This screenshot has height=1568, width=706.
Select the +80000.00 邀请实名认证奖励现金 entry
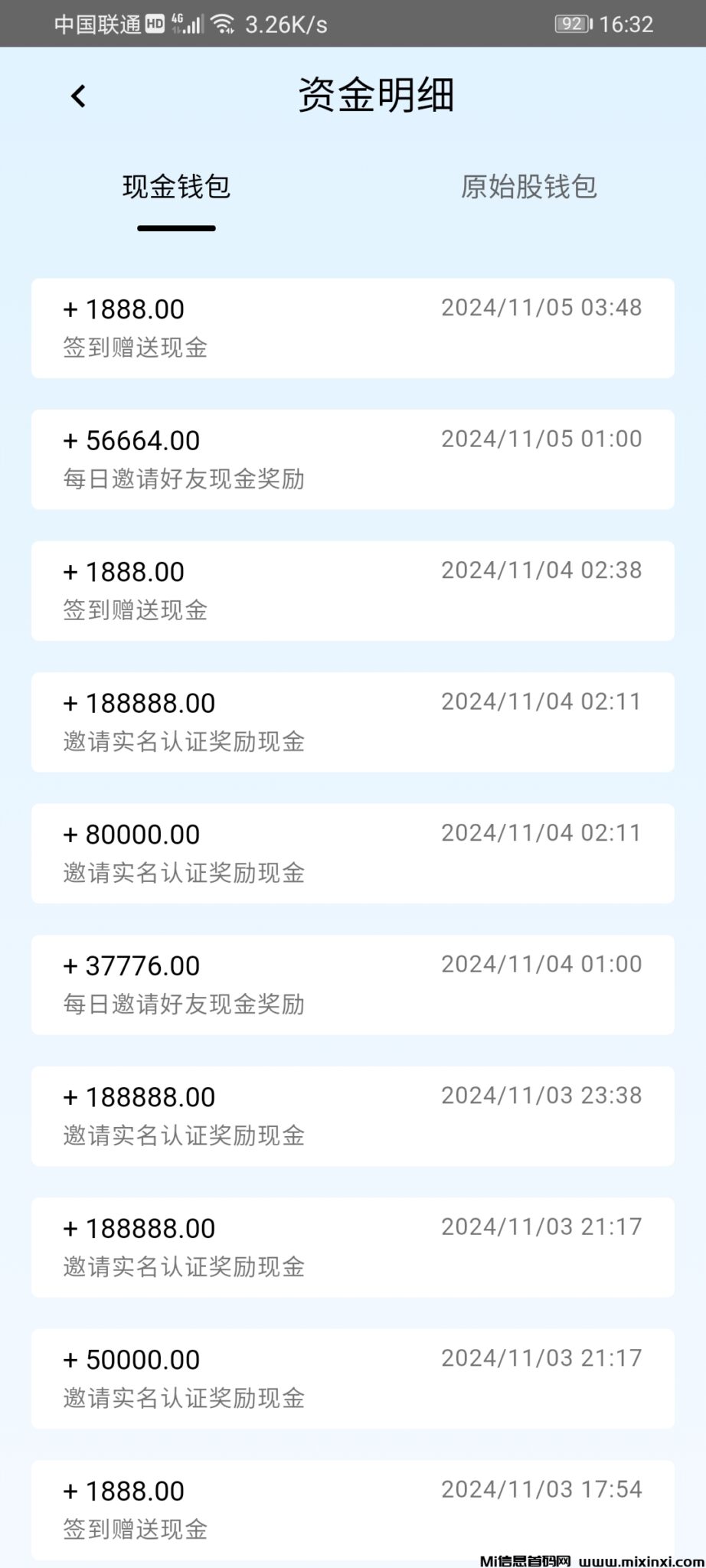point(352,852)
